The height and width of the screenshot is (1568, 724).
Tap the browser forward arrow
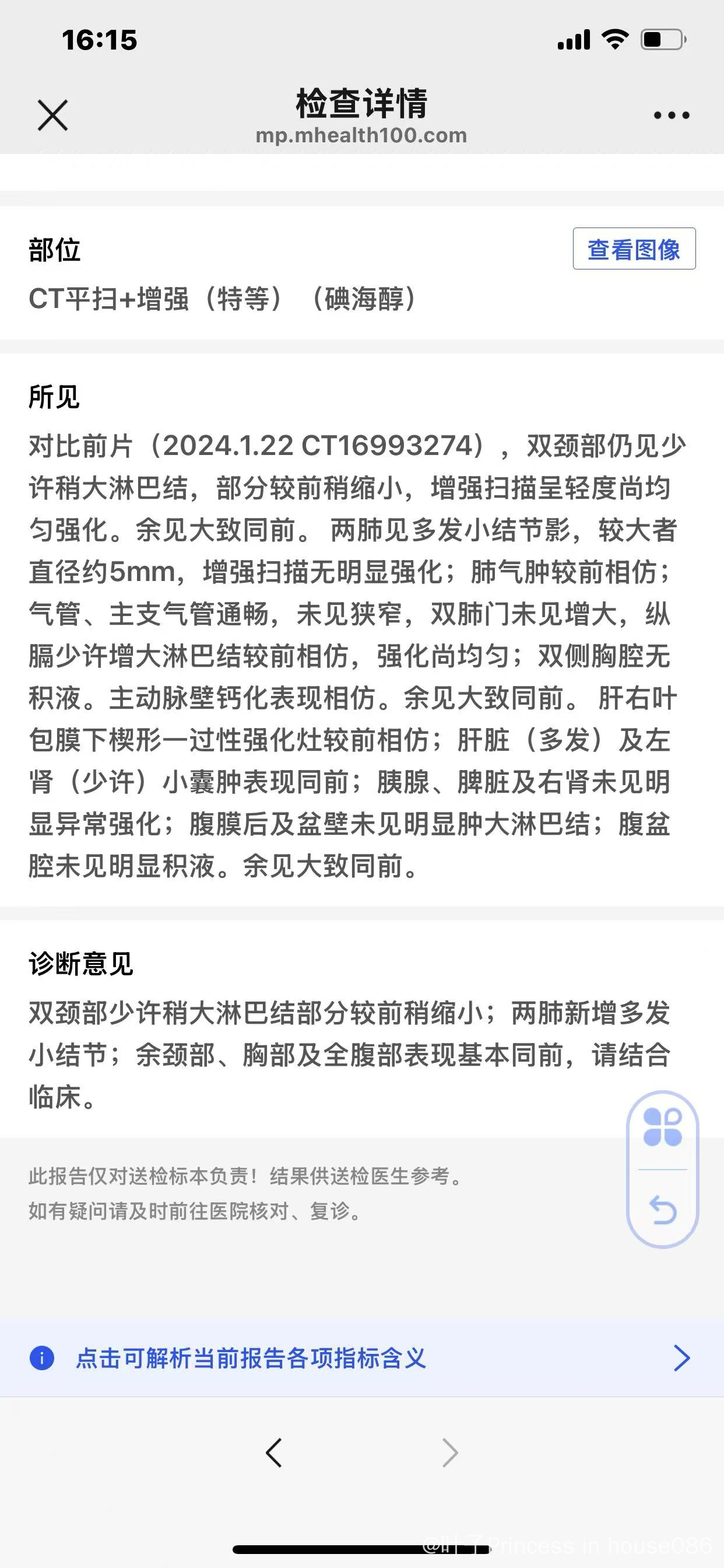pos(449,1453)
